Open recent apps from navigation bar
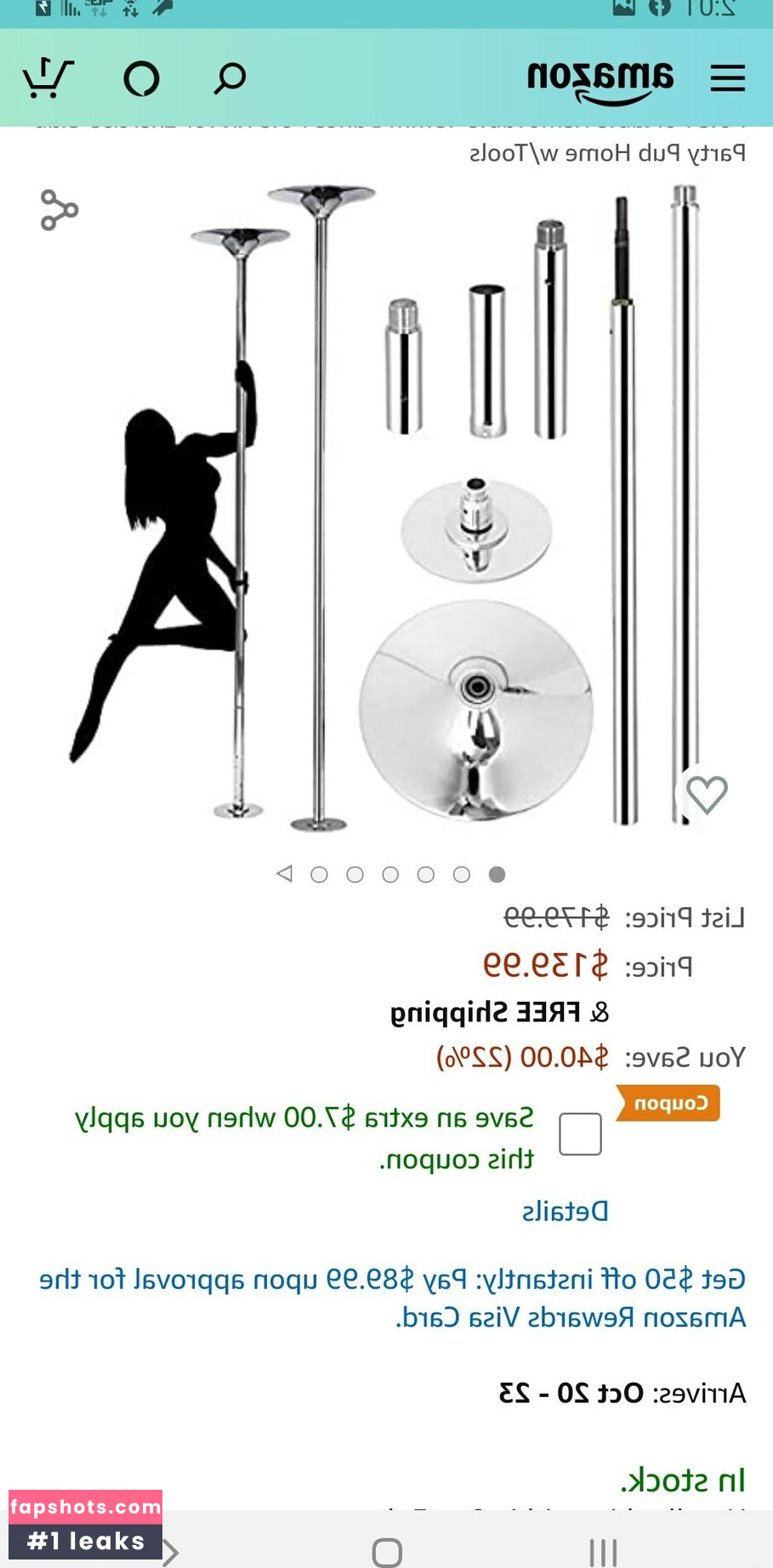Screen dimensions: 773x1568 [603, 1552]
